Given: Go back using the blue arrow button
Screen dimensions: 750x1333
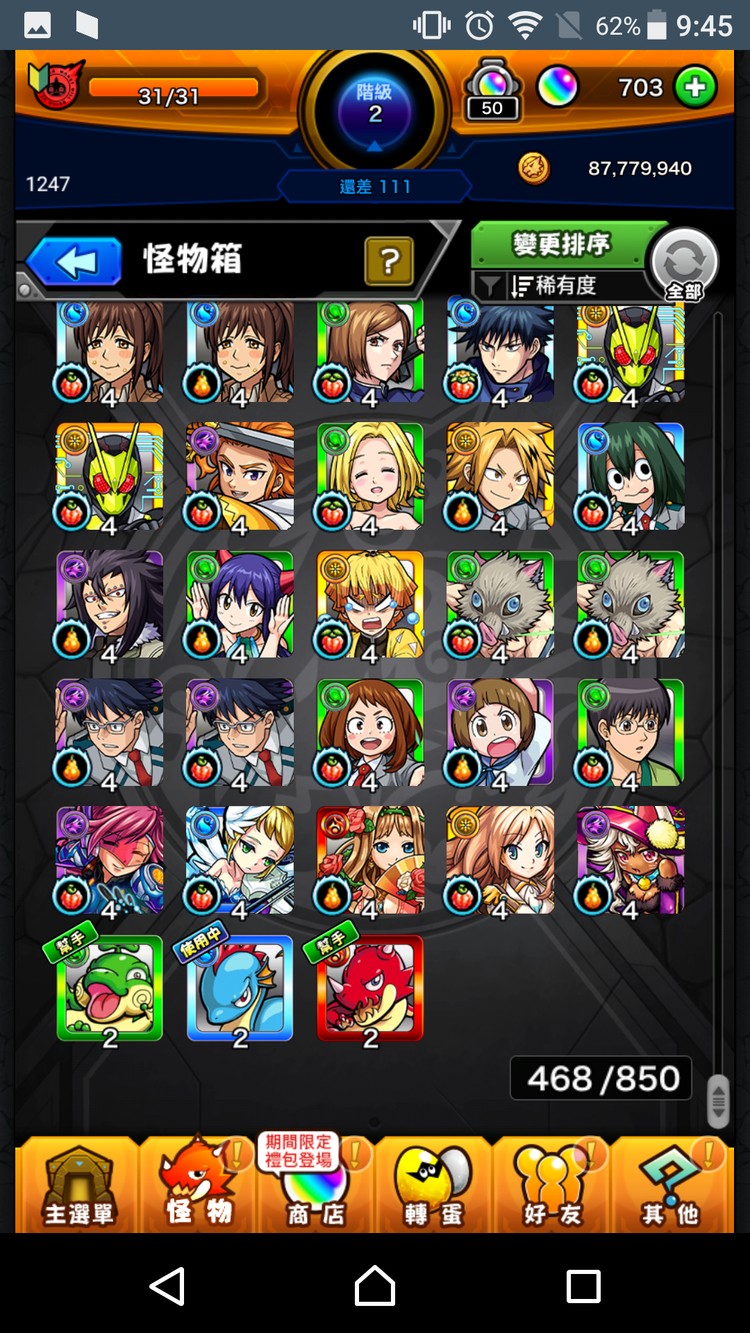Looking at the screenshot, I should point(74,261).
